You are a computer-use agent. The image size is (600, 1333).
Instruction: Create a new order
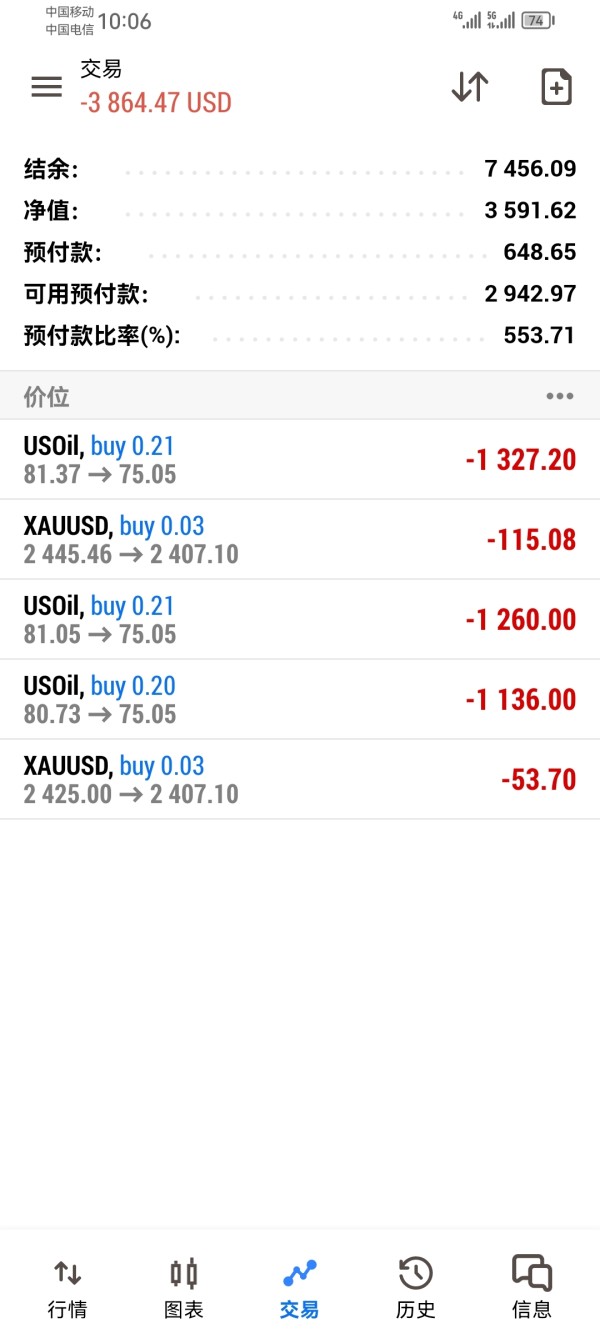[x=556, y=87]
